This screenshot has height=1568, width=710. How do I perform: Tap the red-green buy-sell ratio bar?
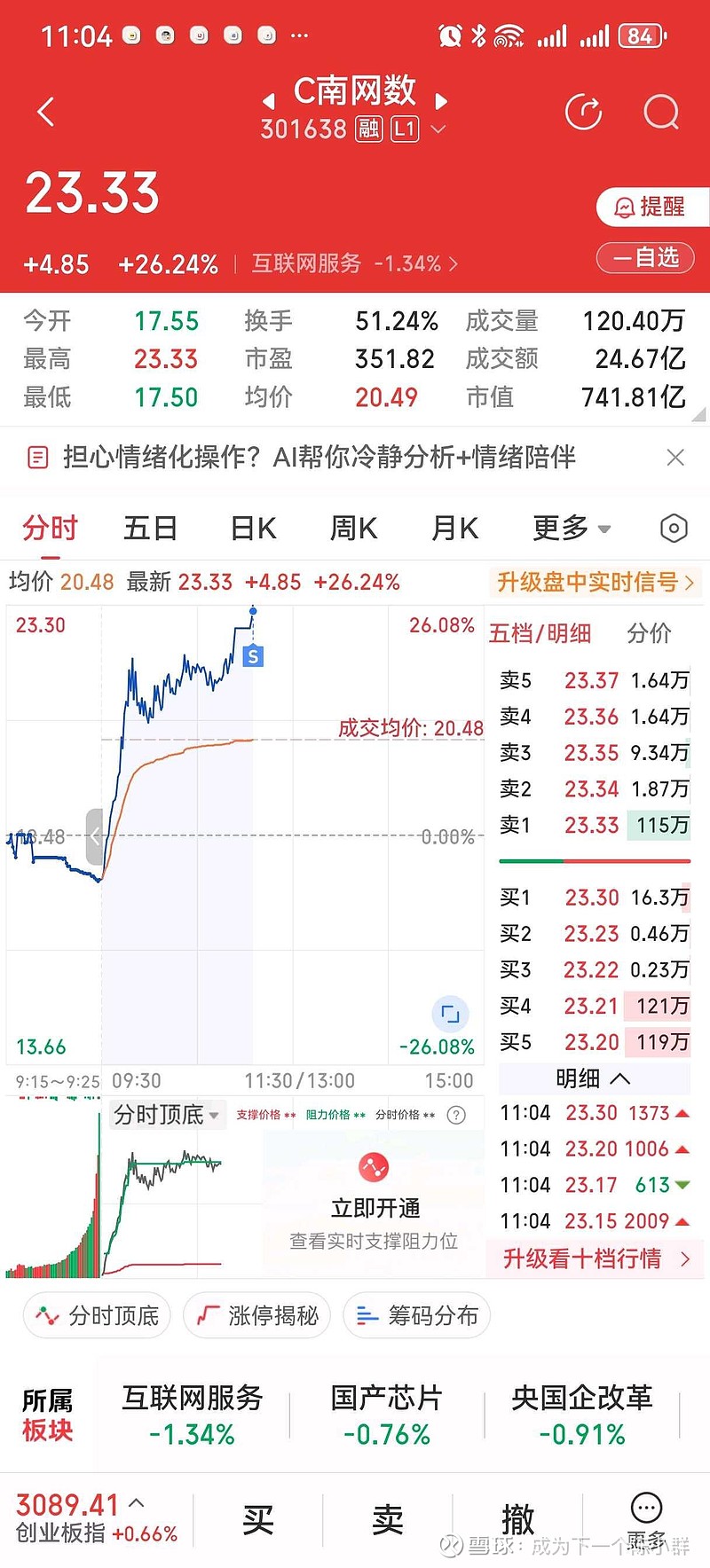(x=593, y=860)
